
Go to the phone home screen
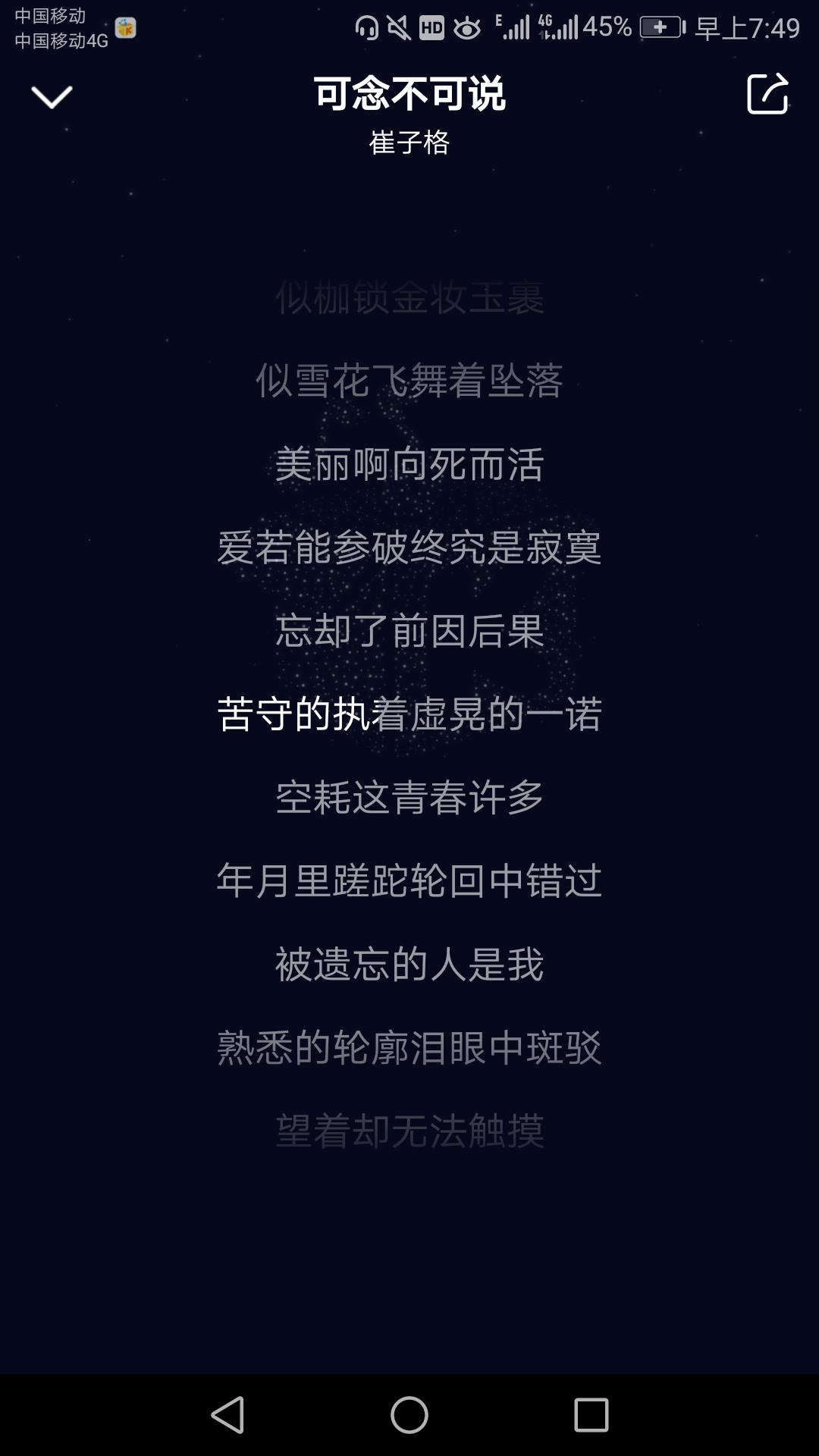409,1415
